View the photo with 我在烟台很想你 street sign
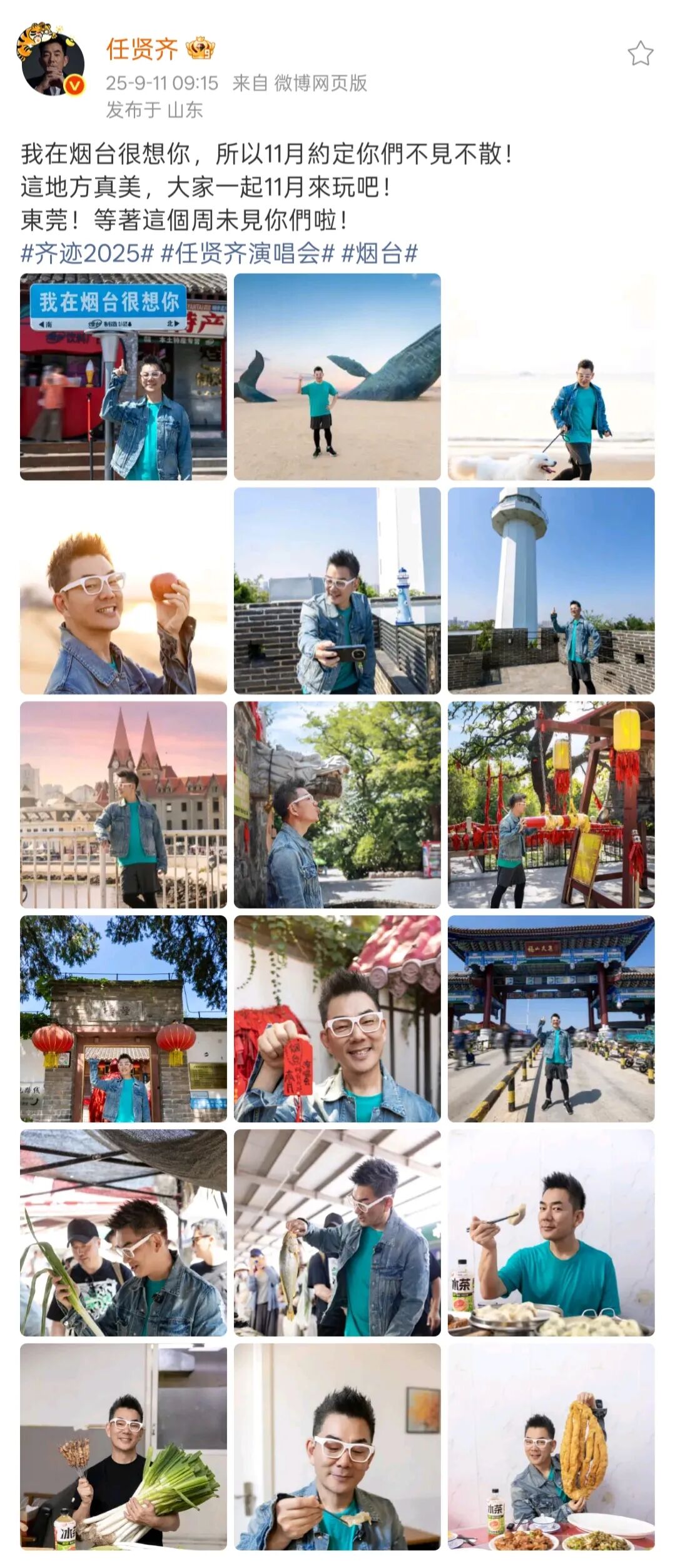Viewport: 675px width, 1568px height. pos(123,376)
